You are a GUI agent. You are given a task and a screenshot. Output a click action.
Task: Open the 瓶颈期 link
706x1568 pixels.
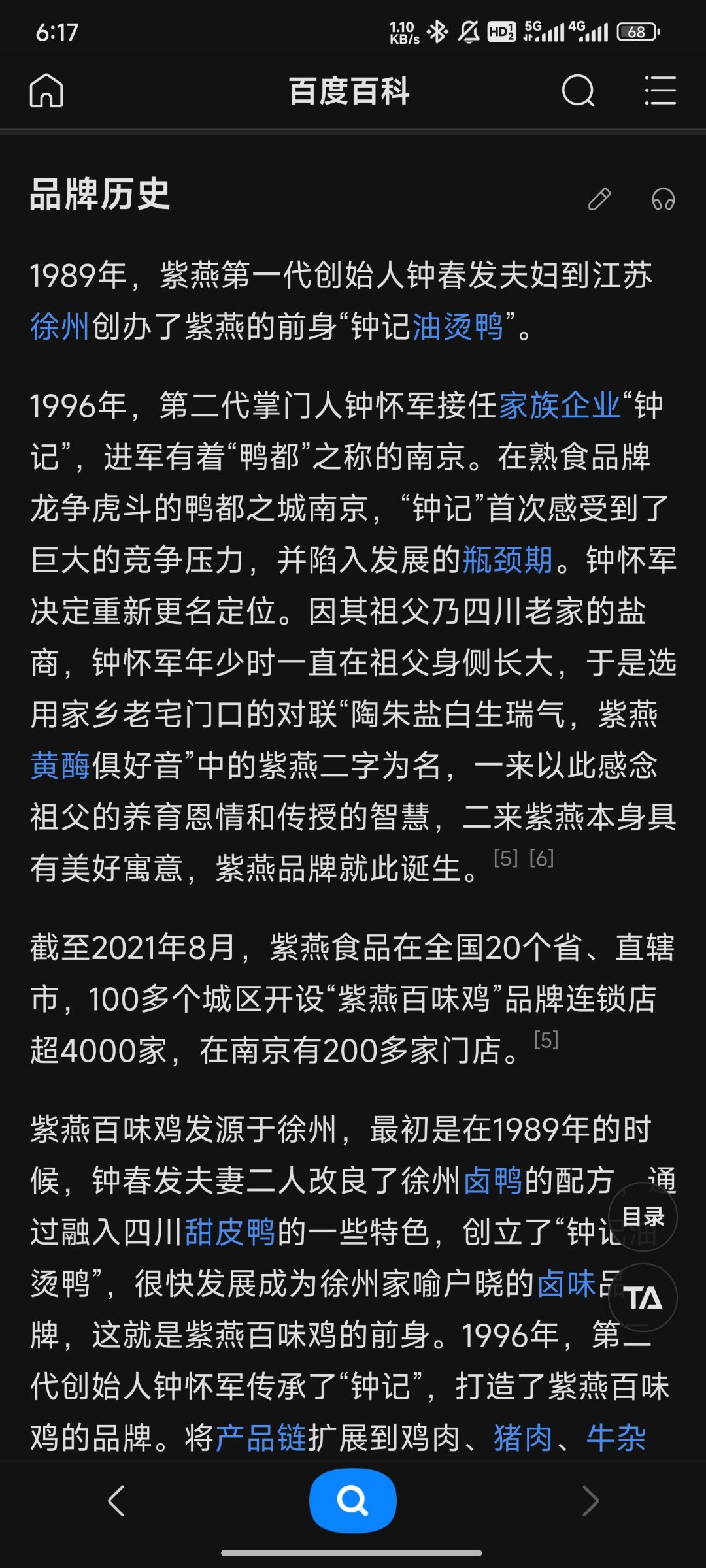click(x=508, y=560)
